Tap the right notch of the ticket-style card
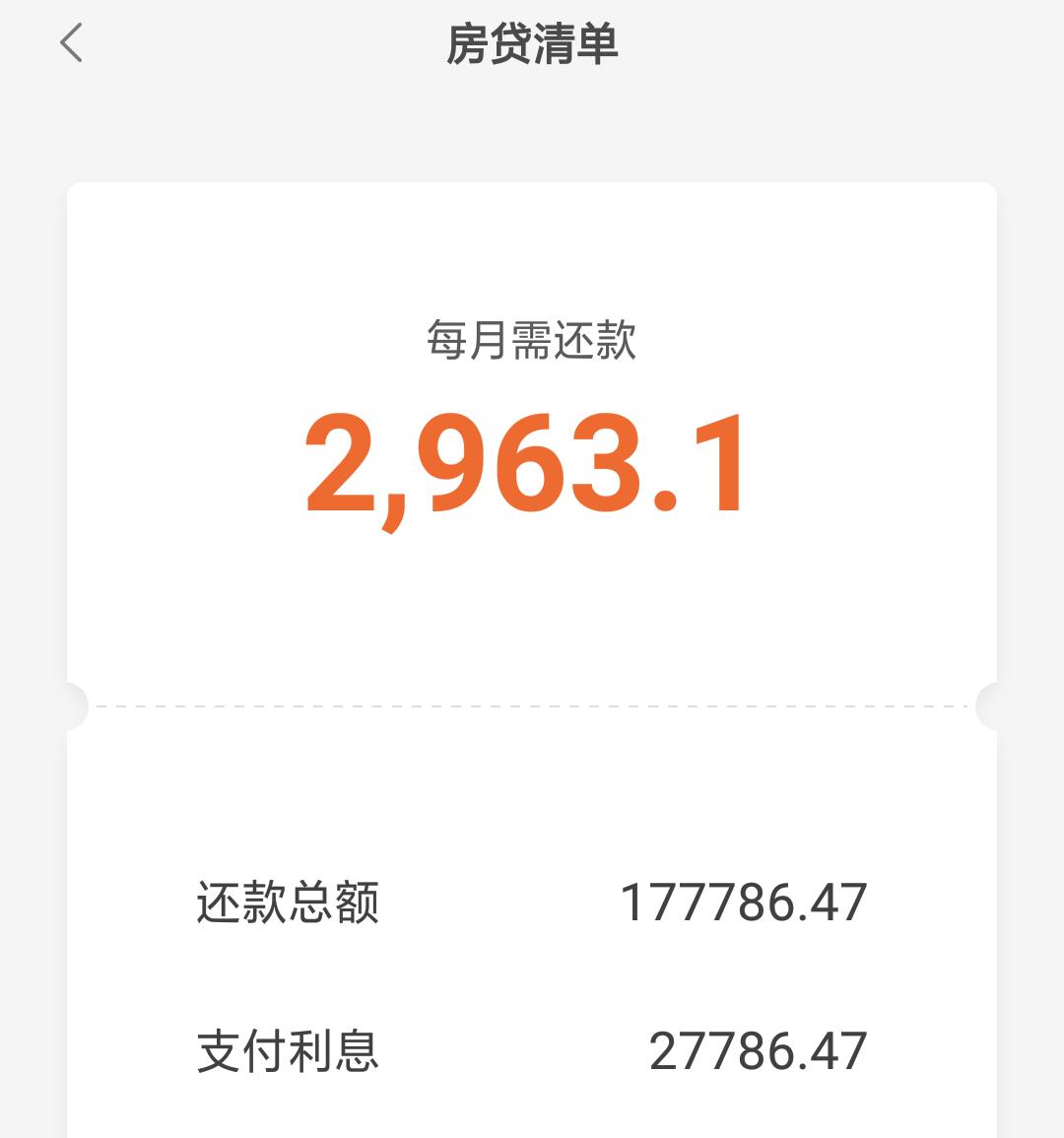 (x=987, y=705)
